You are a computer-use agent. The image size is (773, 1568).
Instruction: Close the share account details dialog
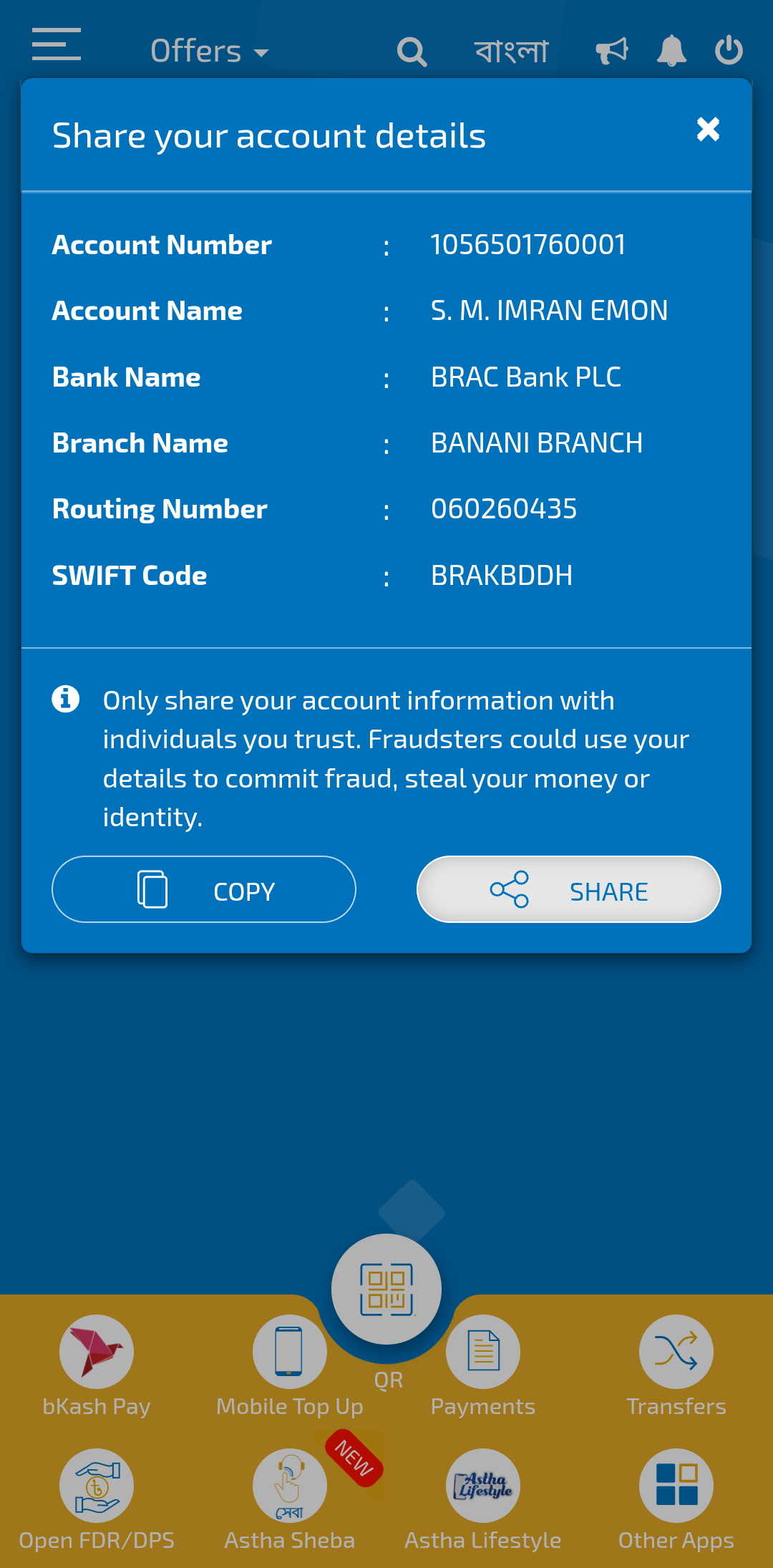pyautogui.click(x=708, y=130)
